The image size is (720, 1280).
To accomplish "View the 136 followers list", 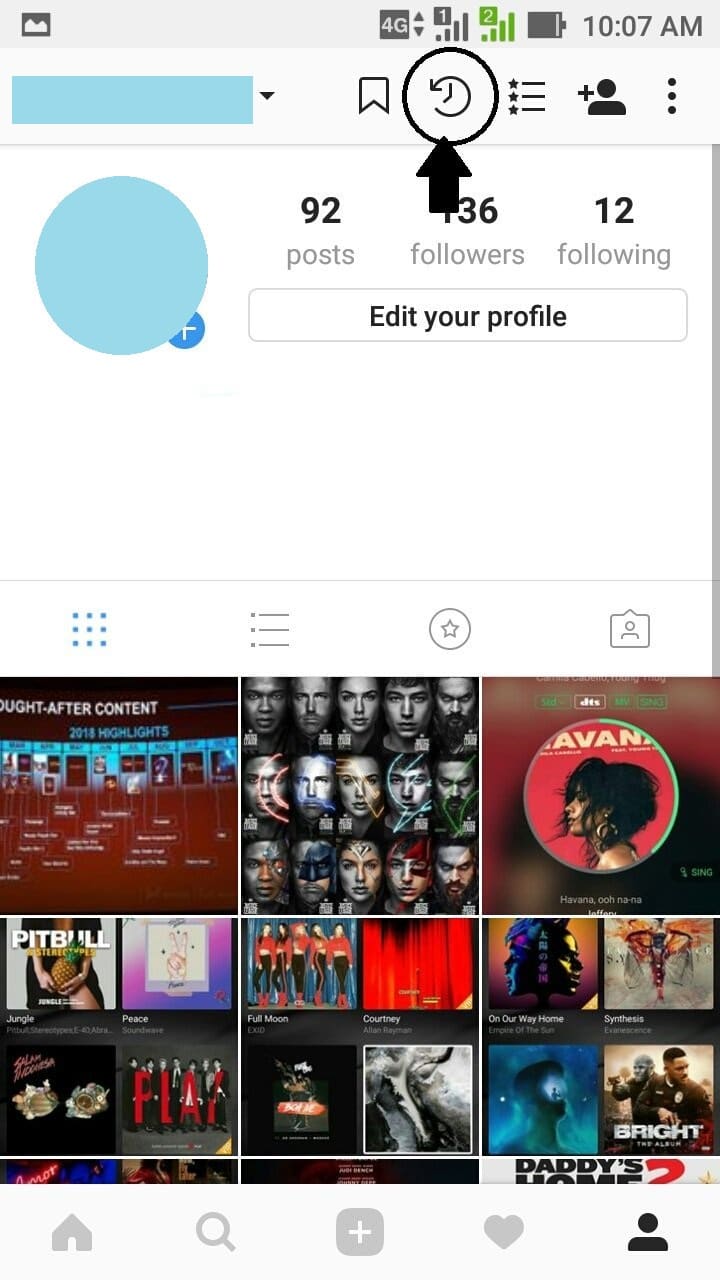I will click(467, 232).
